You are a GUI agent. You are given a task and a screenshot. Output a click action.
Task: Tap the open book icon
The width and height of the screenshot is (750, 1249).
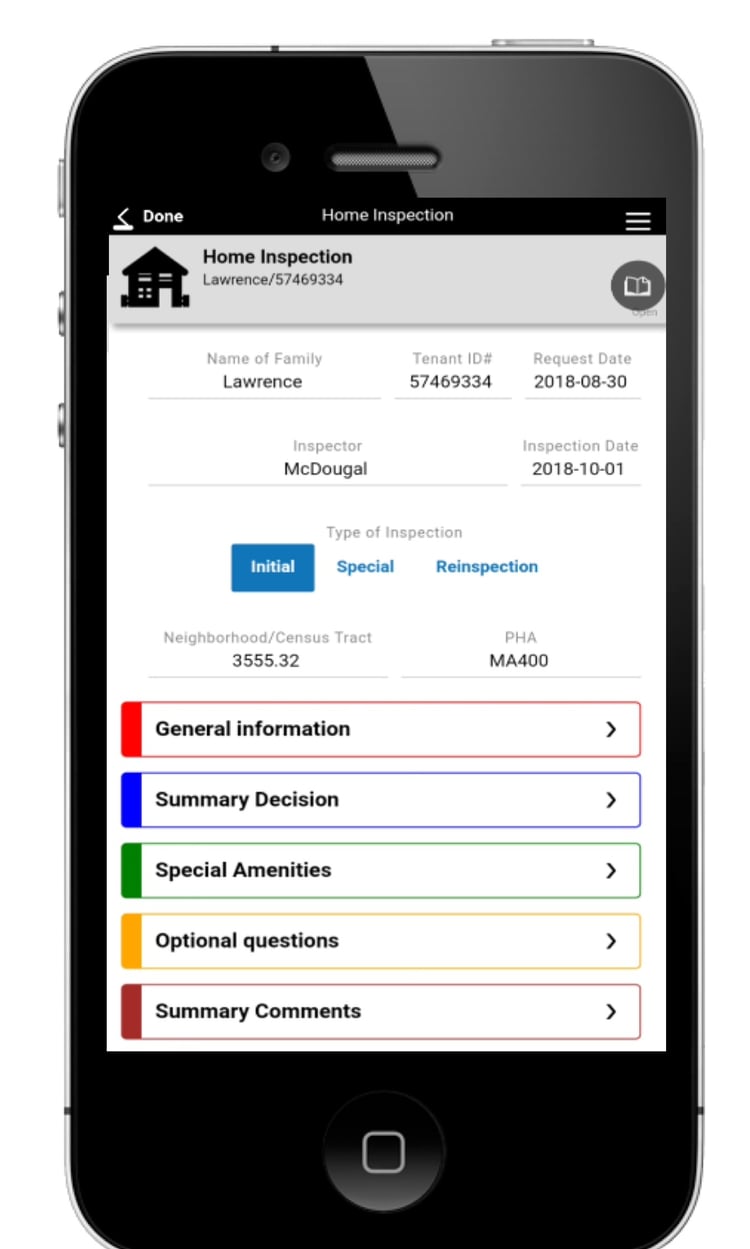(637, 287)
